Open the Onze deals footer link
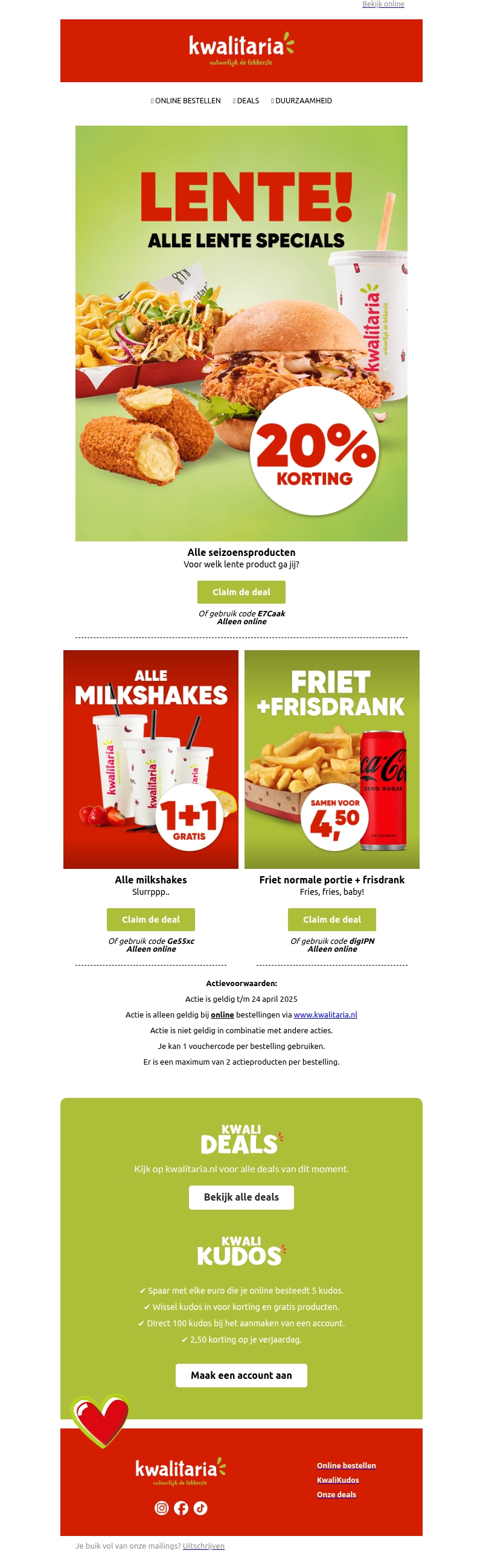 coord(336,1494)
